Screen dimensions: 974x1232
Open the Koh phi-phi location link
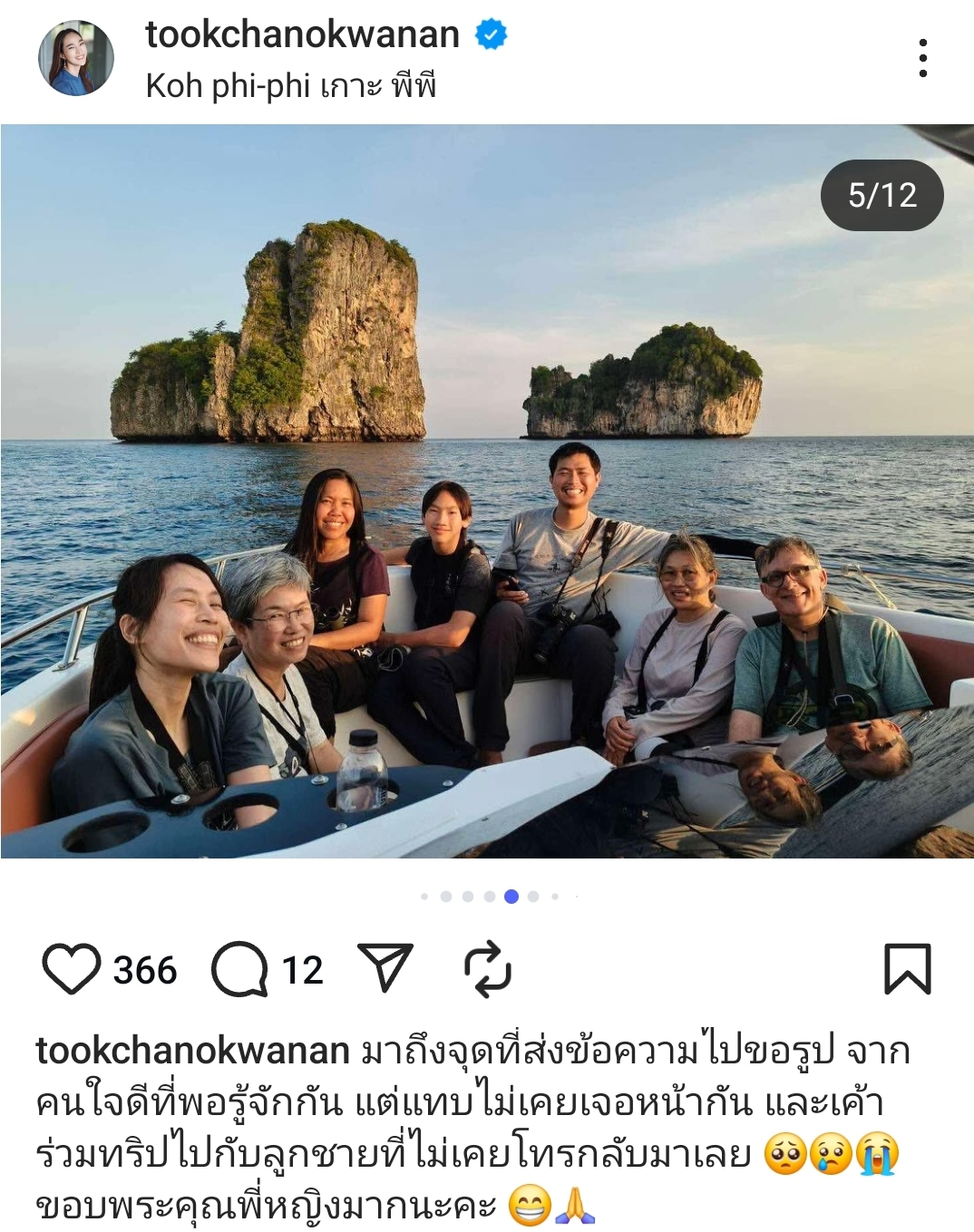coord(290,86)
